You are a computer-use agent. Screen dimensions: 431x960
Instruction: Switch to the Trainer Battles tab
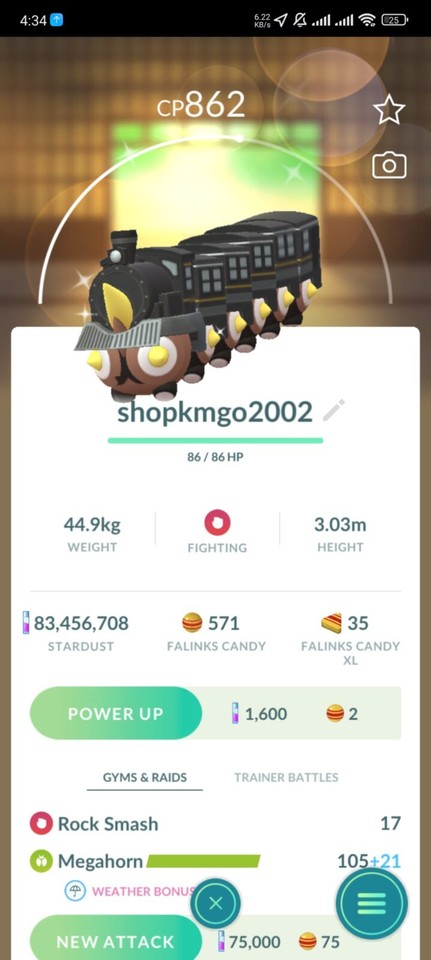[x=286, y=778]
